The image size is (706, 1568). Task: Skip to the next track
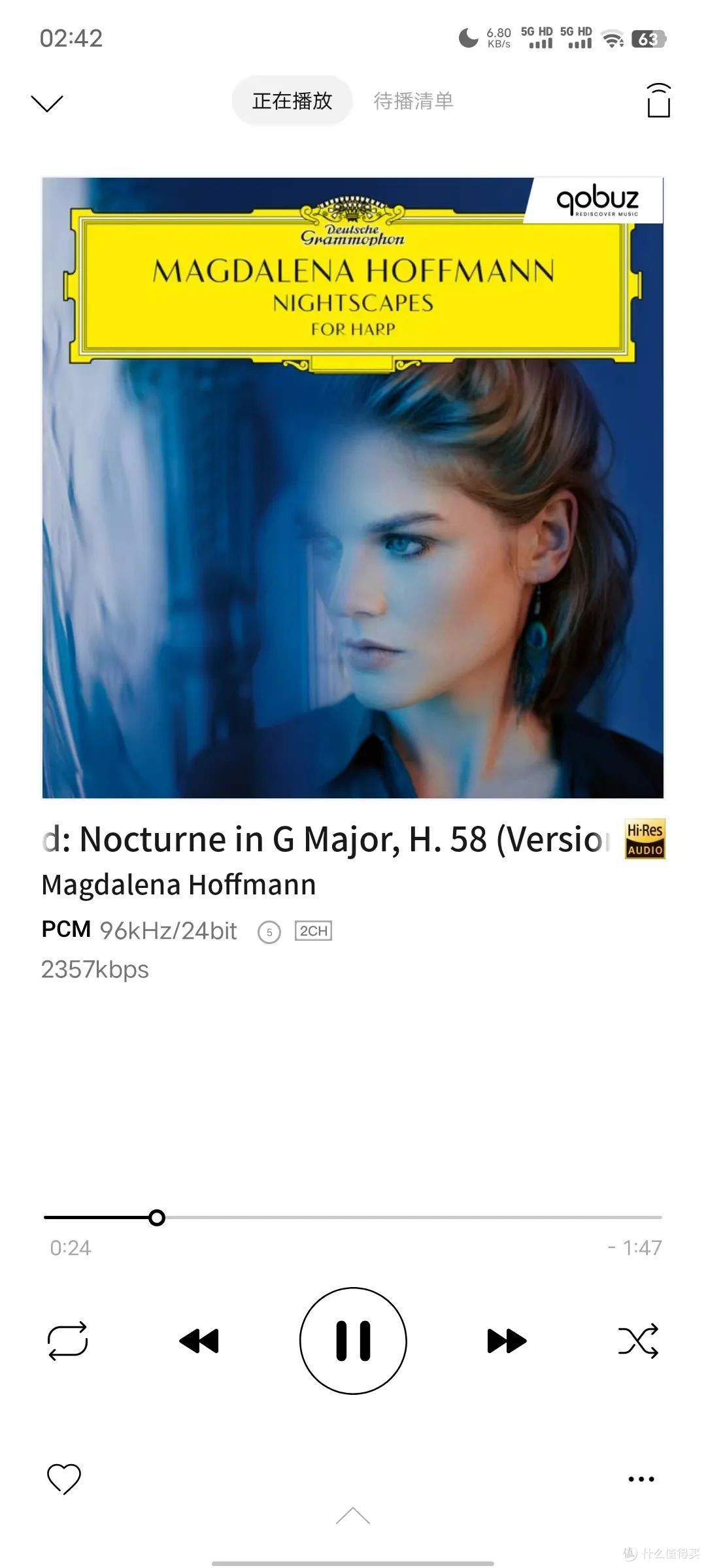[507, 1341]
